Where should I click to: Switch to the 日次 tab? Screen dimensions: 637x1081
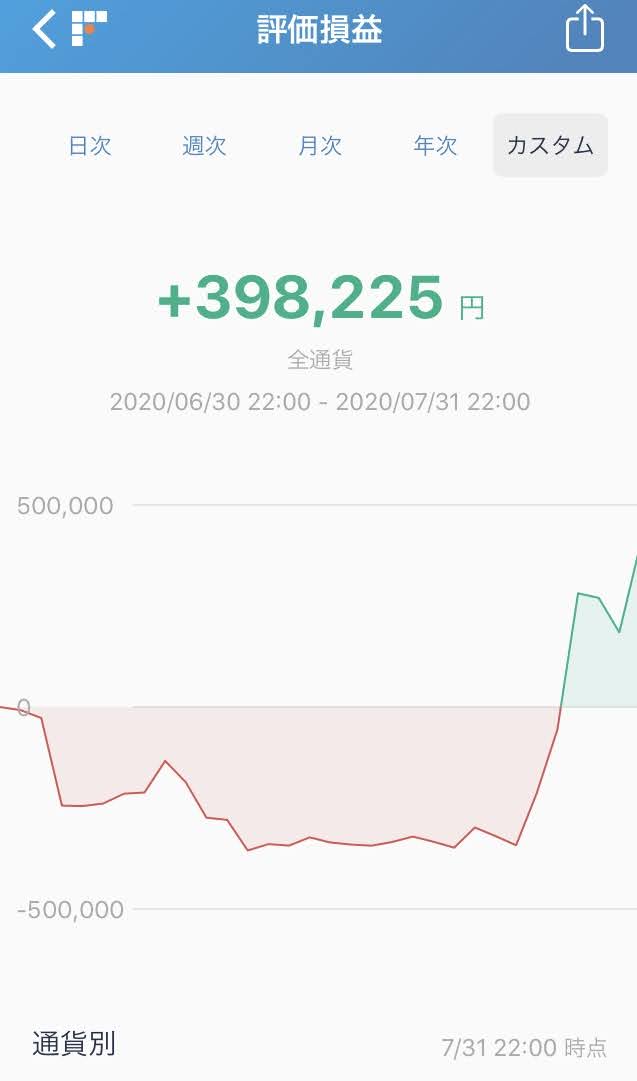[x=90, y=146]
